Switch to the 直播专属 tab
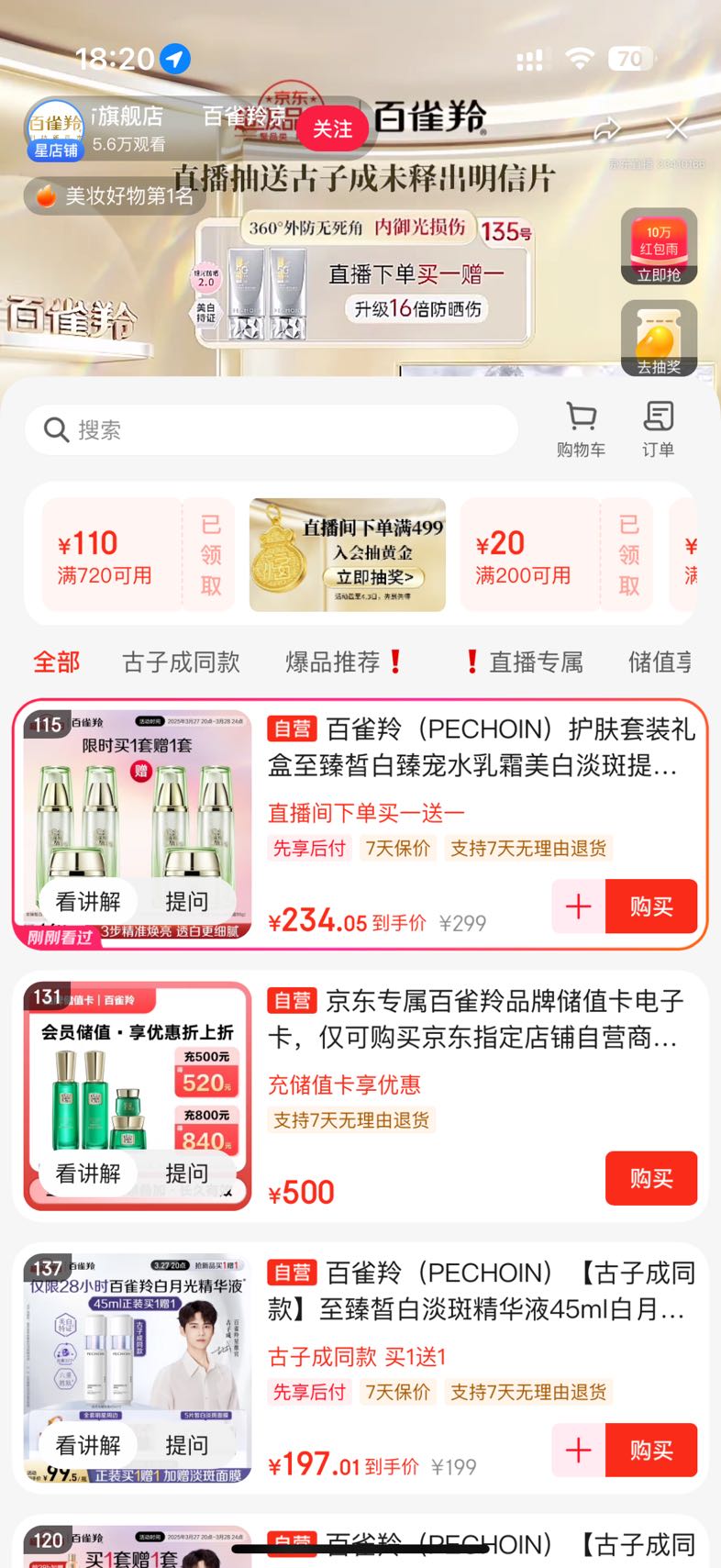The height and width of the screenshot is (1568, 721). (x=525, y=662)
